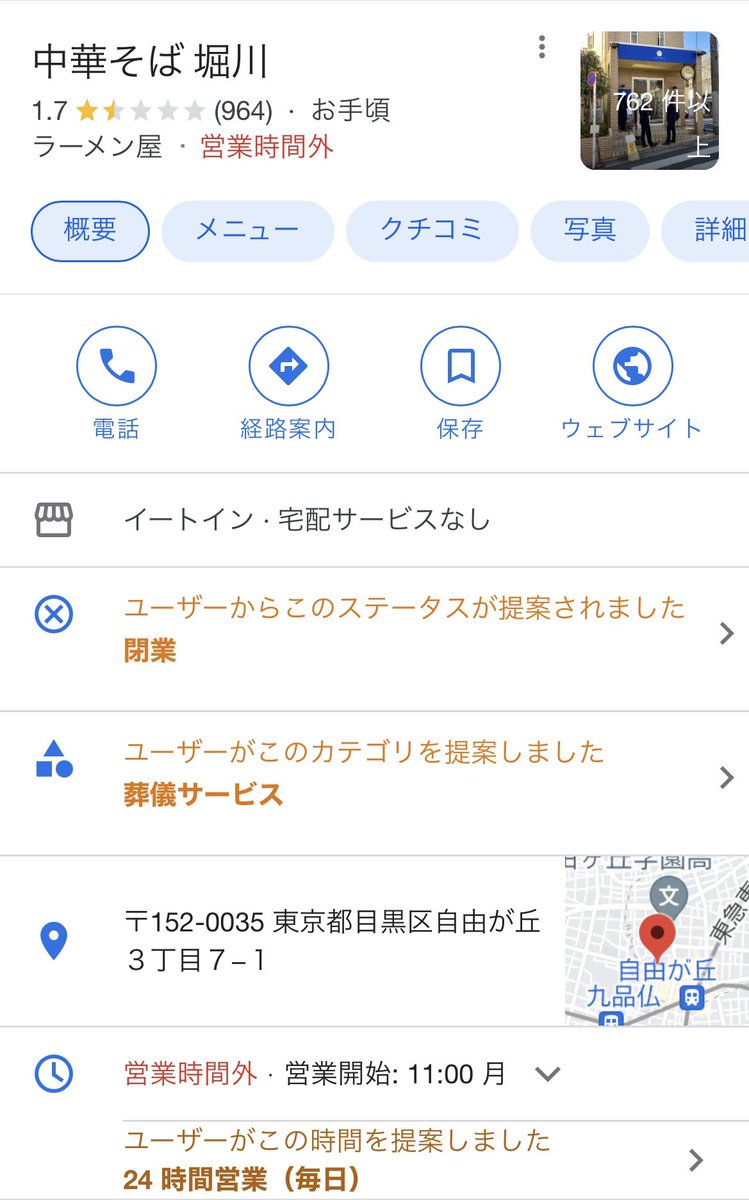Switch to the 写真 tab
This screenshot has height=1200, width=749.
590,231
